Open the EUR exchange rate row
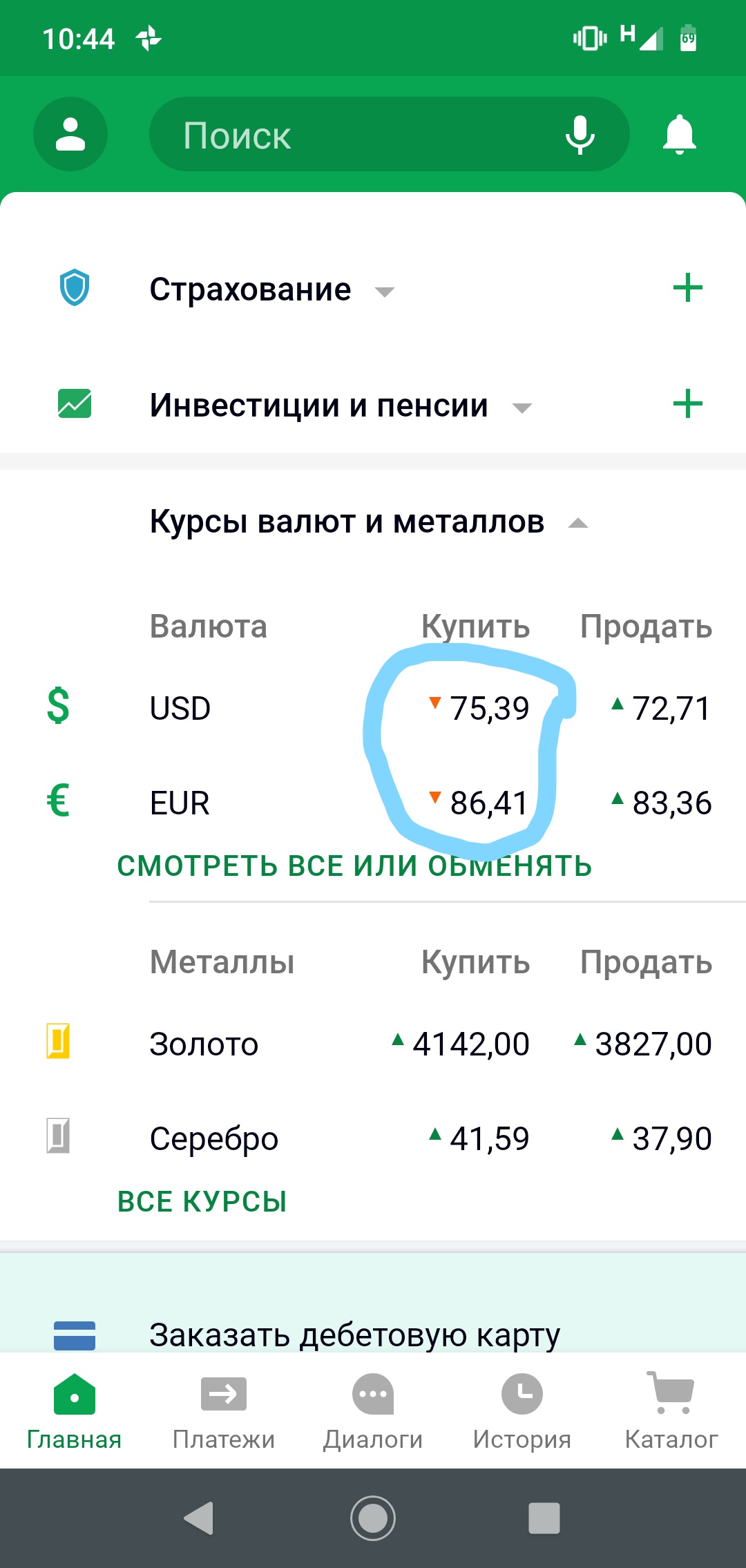The width and height of the screenshot is (746, 1568). [x=373, y=803]
